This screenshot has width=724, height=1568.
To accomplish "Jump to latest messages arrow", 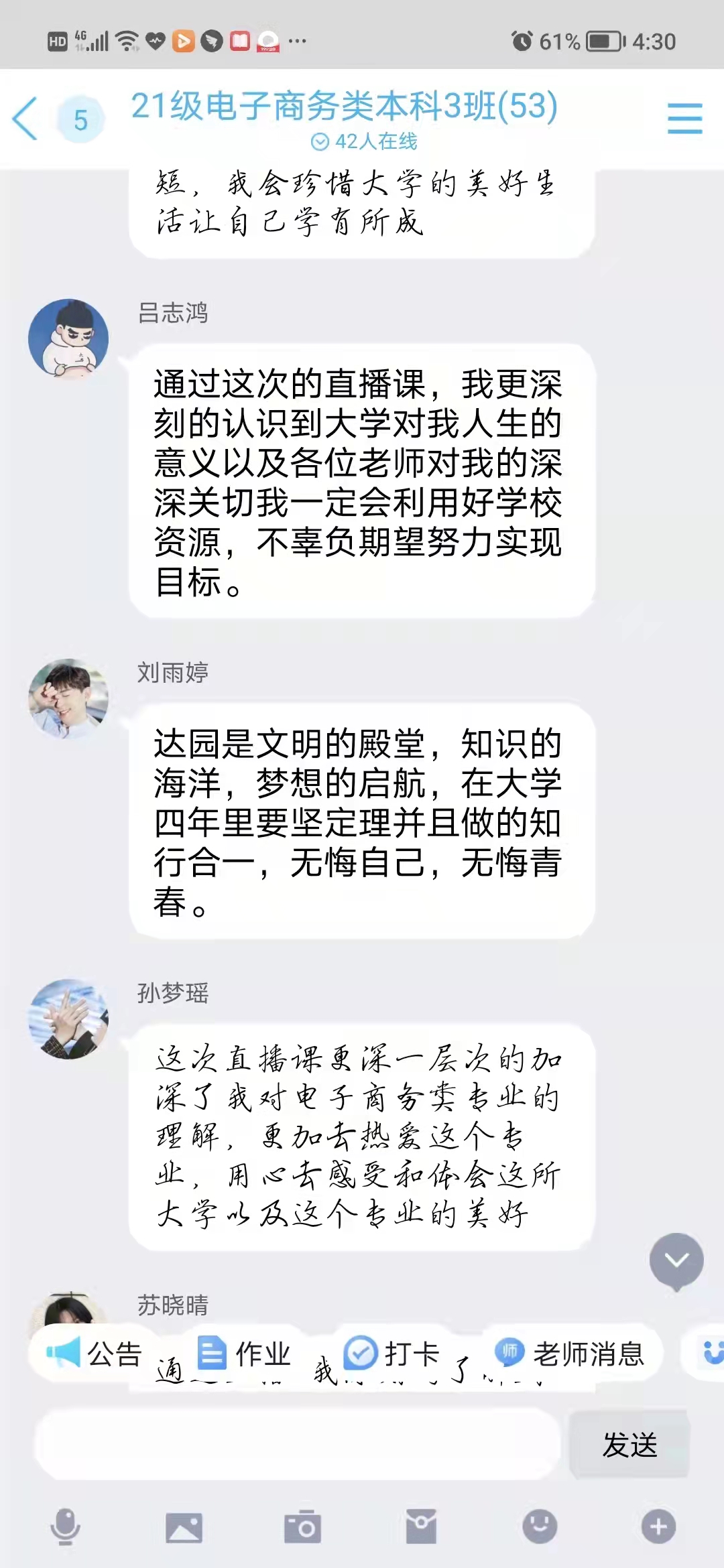I will [676, 1260].
